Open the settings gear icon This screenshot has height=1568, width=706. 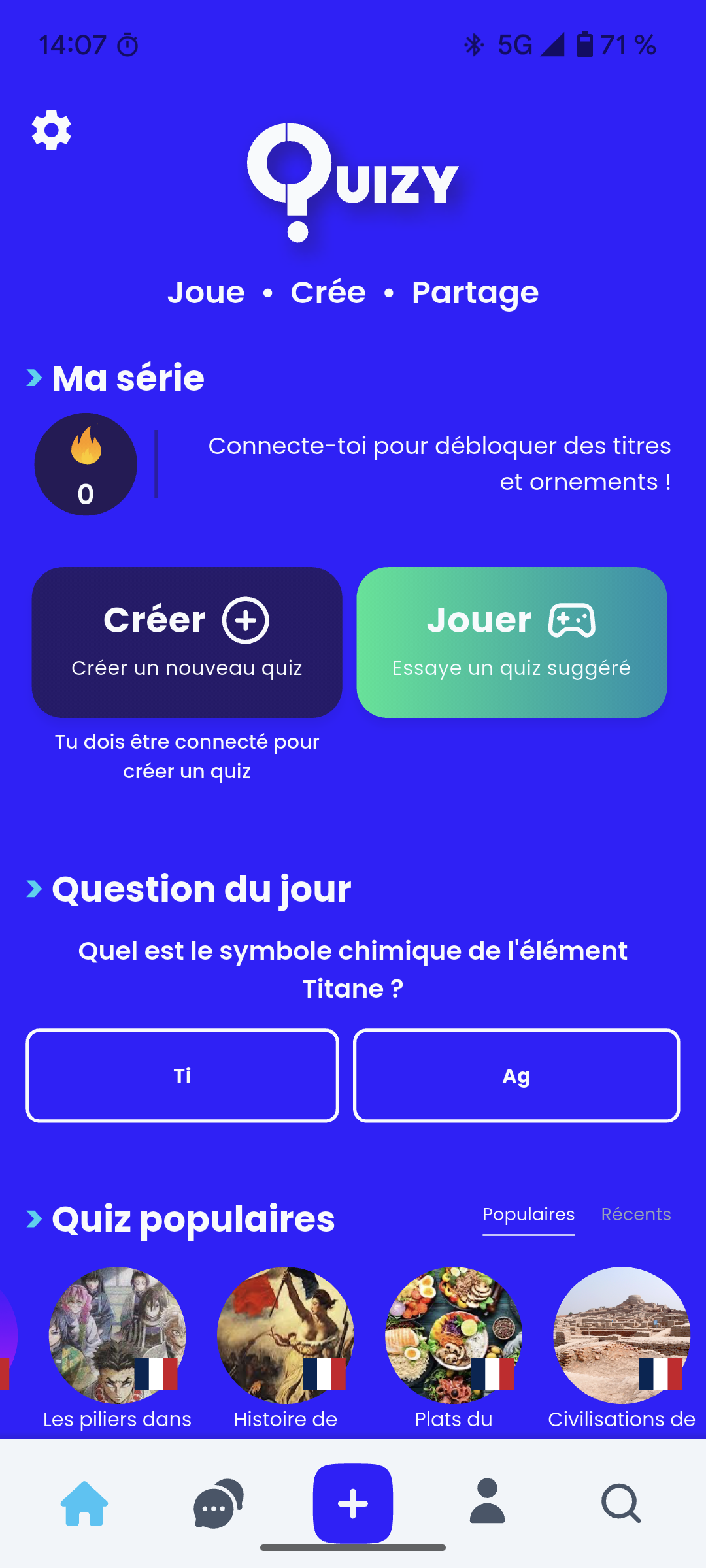click(x=52, y=130)
